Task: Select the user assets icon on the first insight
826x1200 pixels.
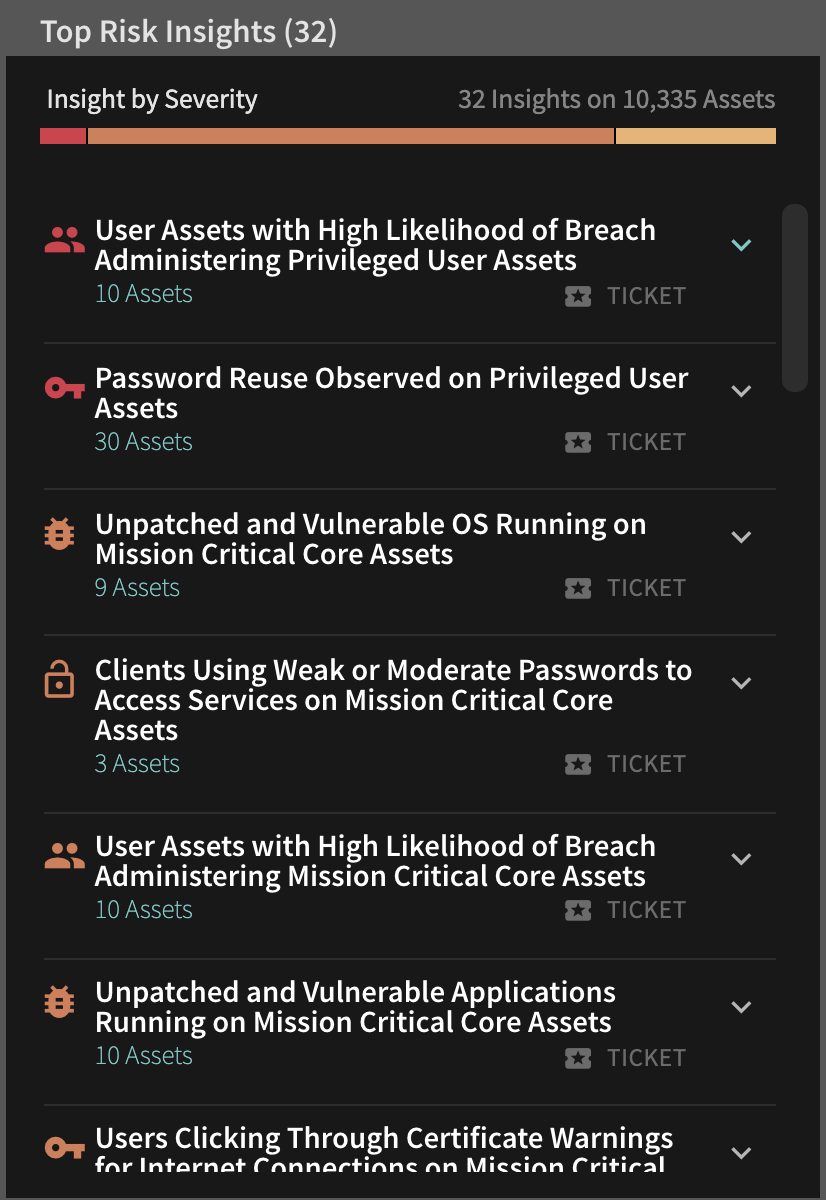Action: click(x=63, y=238)
